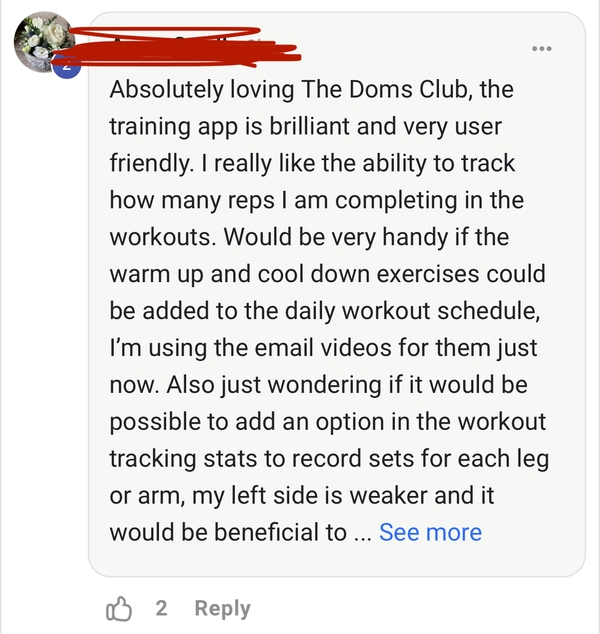Viewport: 600px width, 634px height.
Task: Open the comment's three-dot options menu
Action: (x=541, y=48)
